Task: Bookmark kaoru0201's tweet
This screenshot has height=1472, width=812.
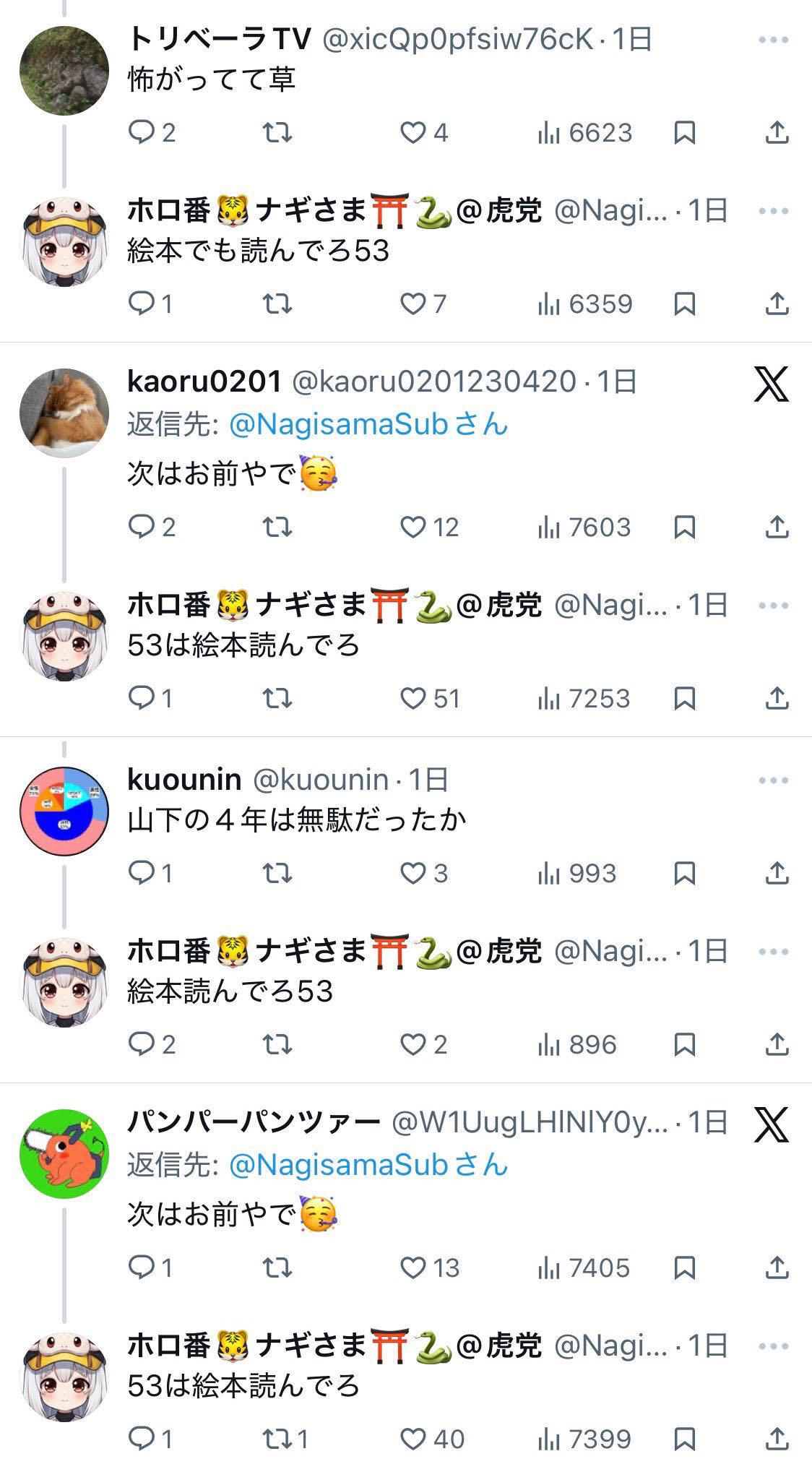Action: point(684,528)
